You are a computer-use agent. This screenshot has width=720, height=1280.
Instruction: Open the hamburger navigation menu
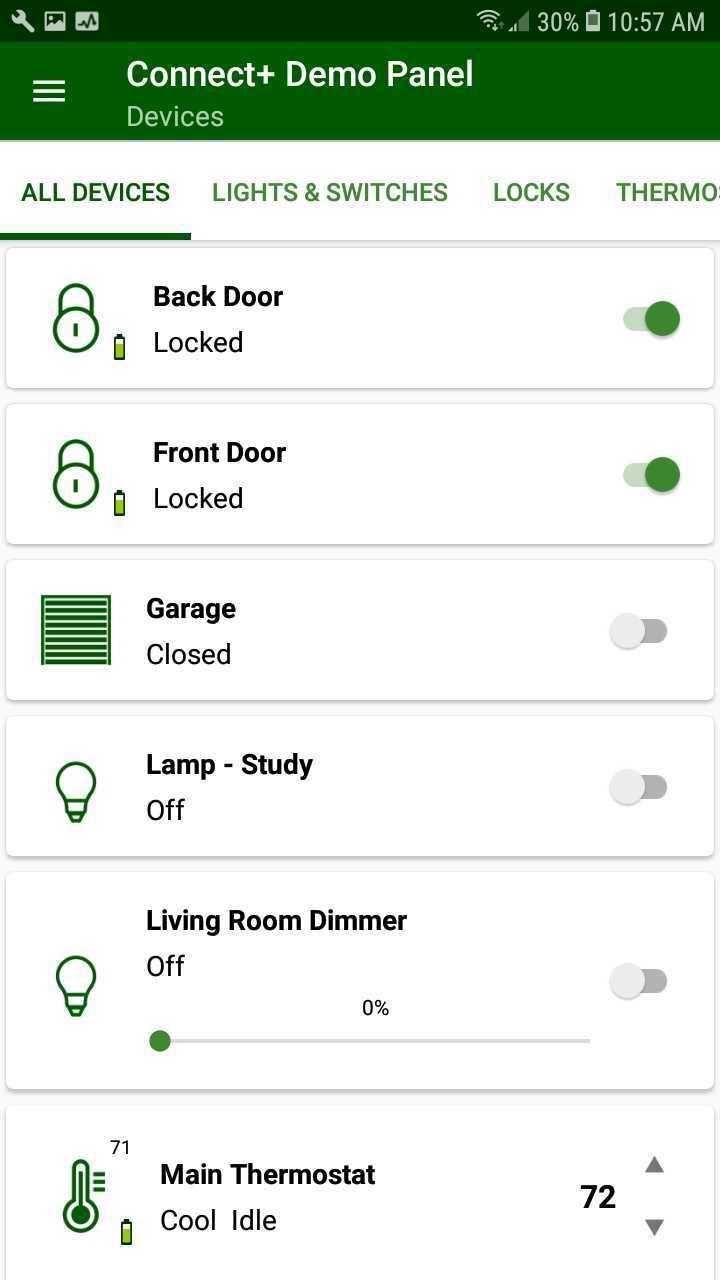[x=49, y=92]
